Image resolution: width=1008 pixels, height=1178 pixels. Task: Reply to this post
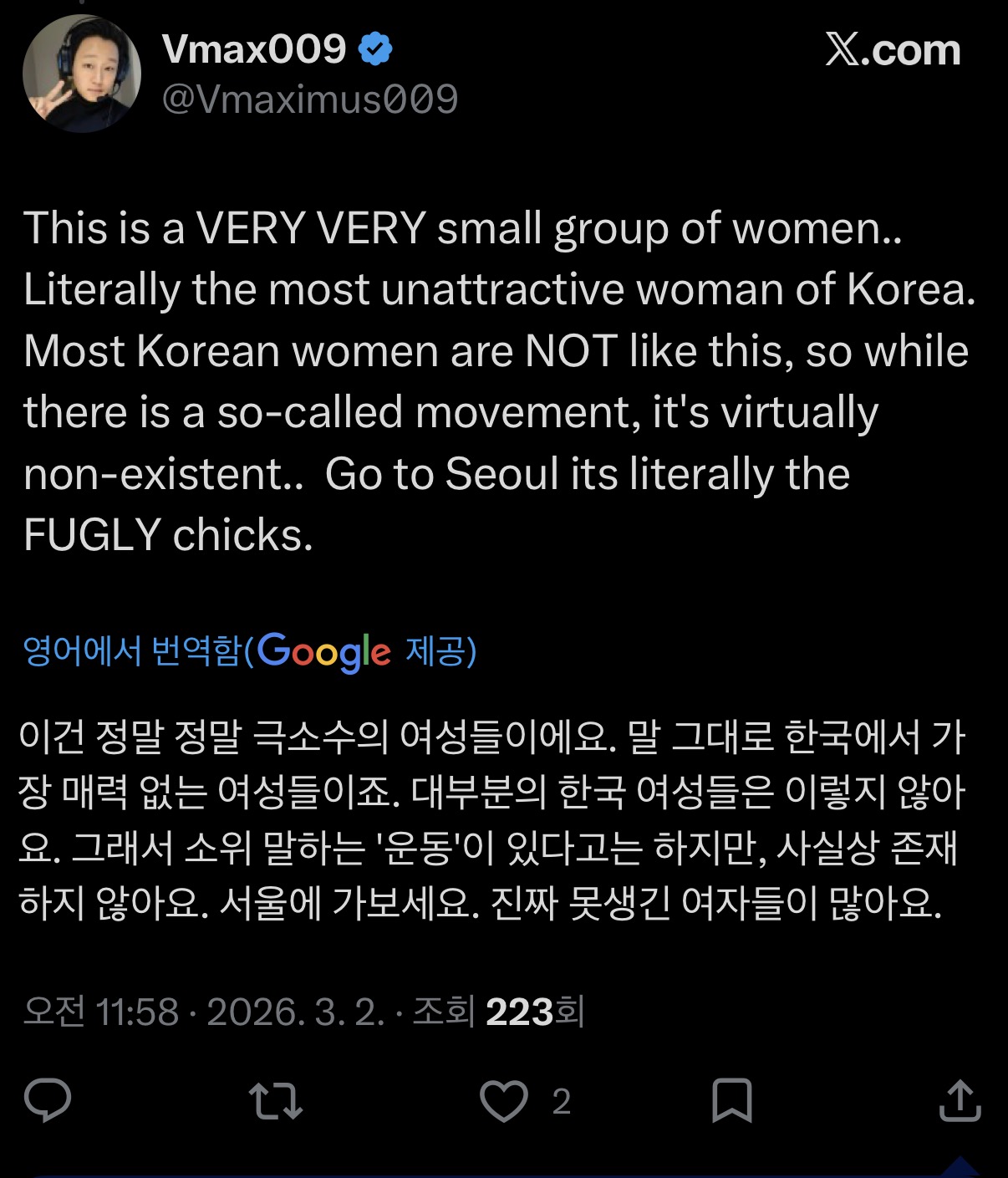(48, 1100)
